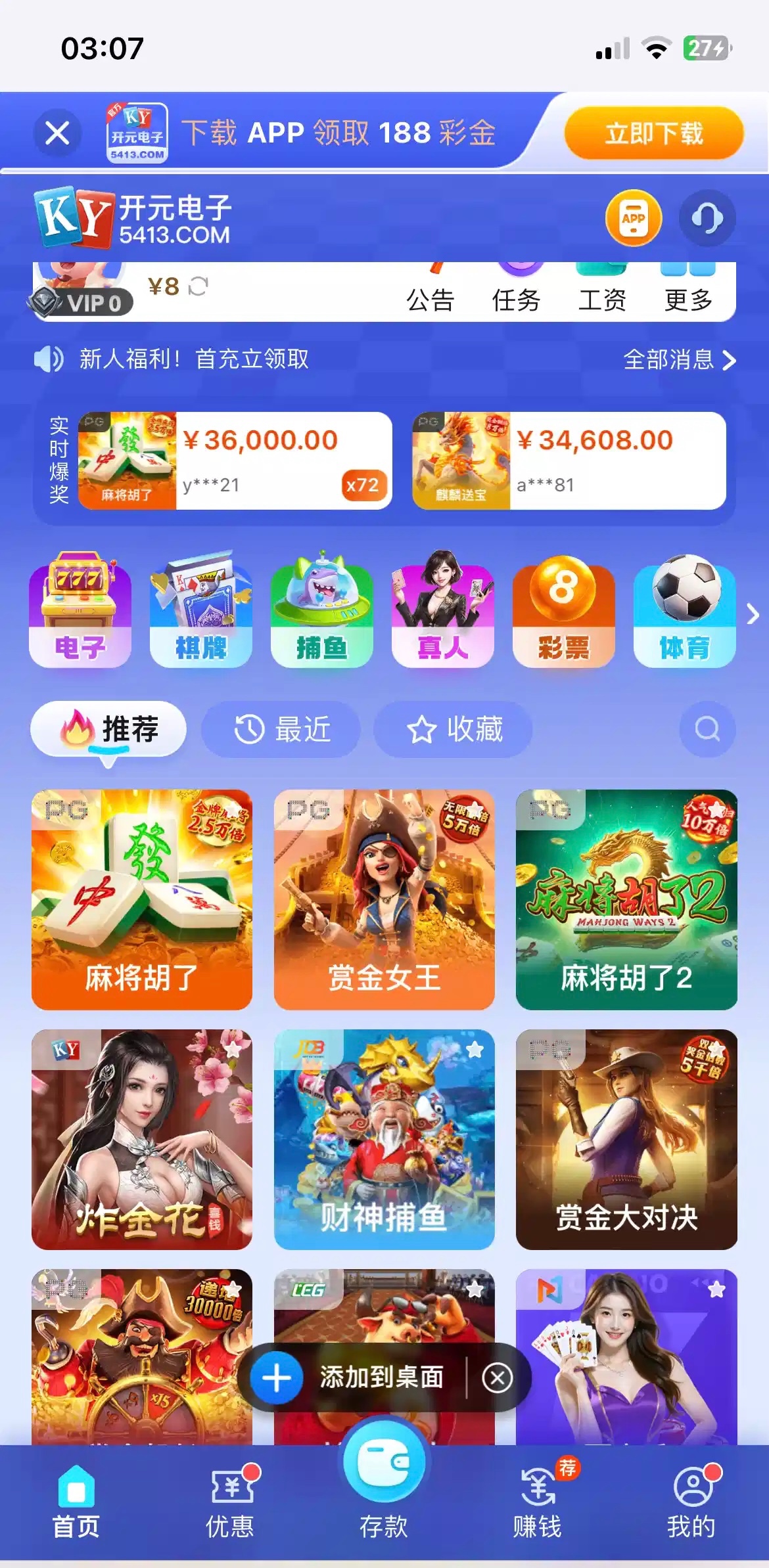Open the orange APP icon
769x1568 pixels.
click(633, 218)
